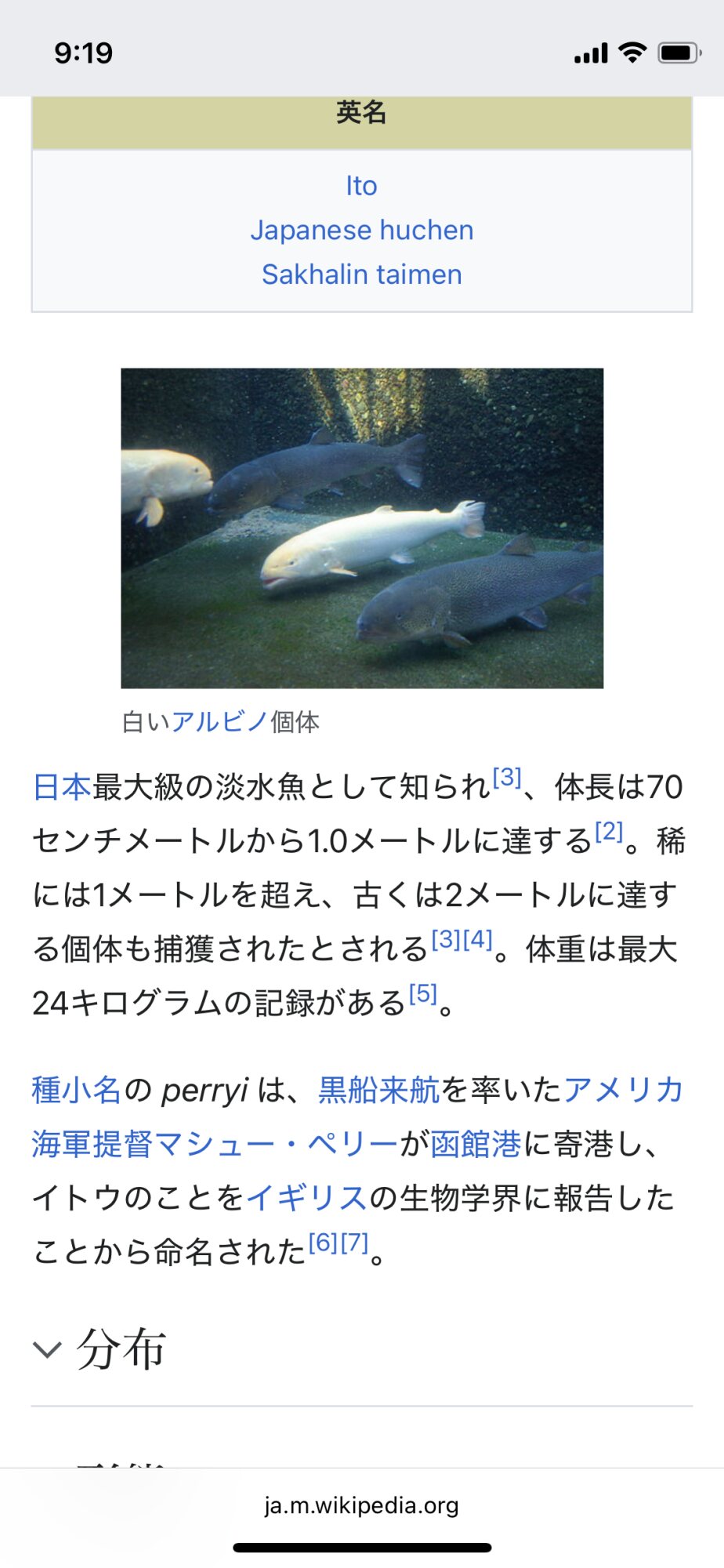Follow the 黒船来航 link
724x1568 pixels.
point(378,1090)
